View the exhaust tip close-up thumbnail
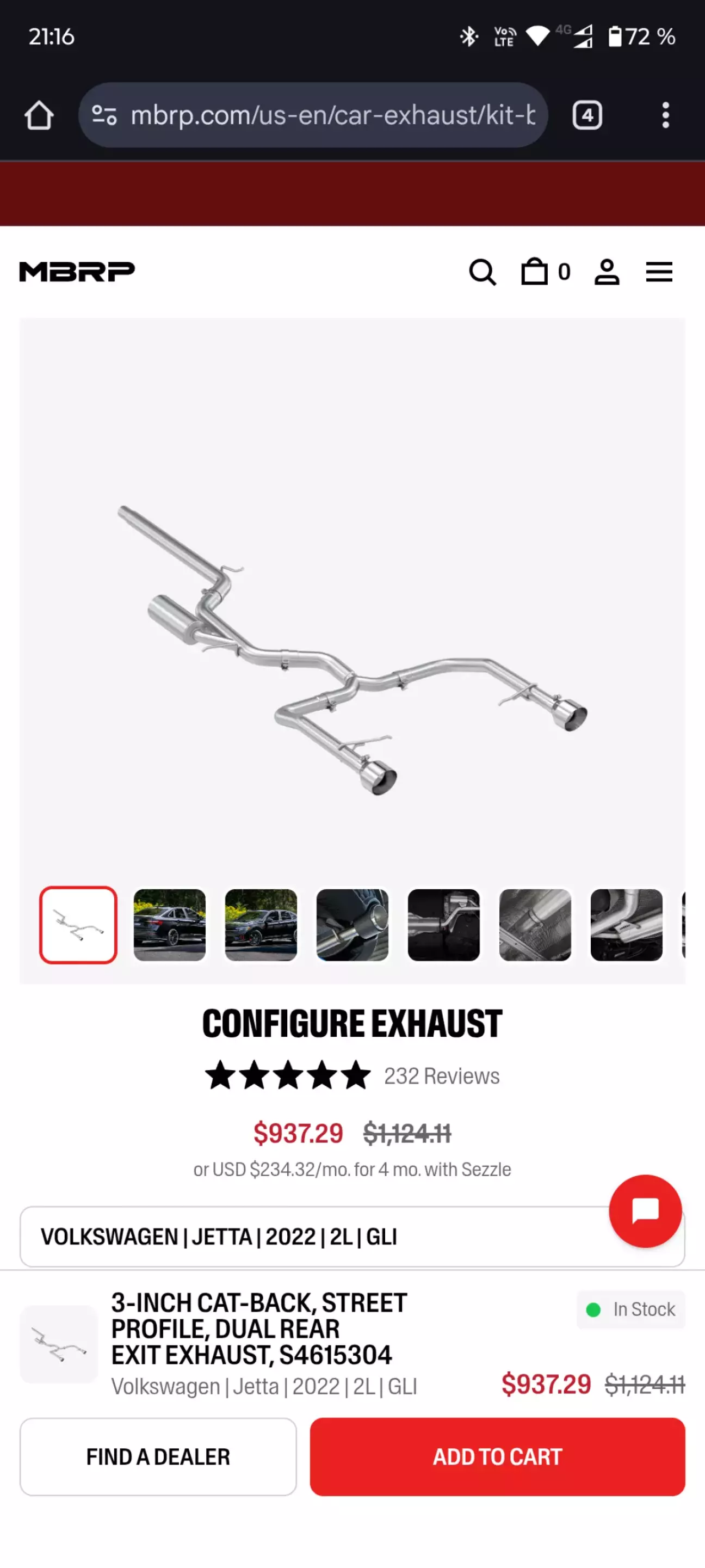 point(352,925)
